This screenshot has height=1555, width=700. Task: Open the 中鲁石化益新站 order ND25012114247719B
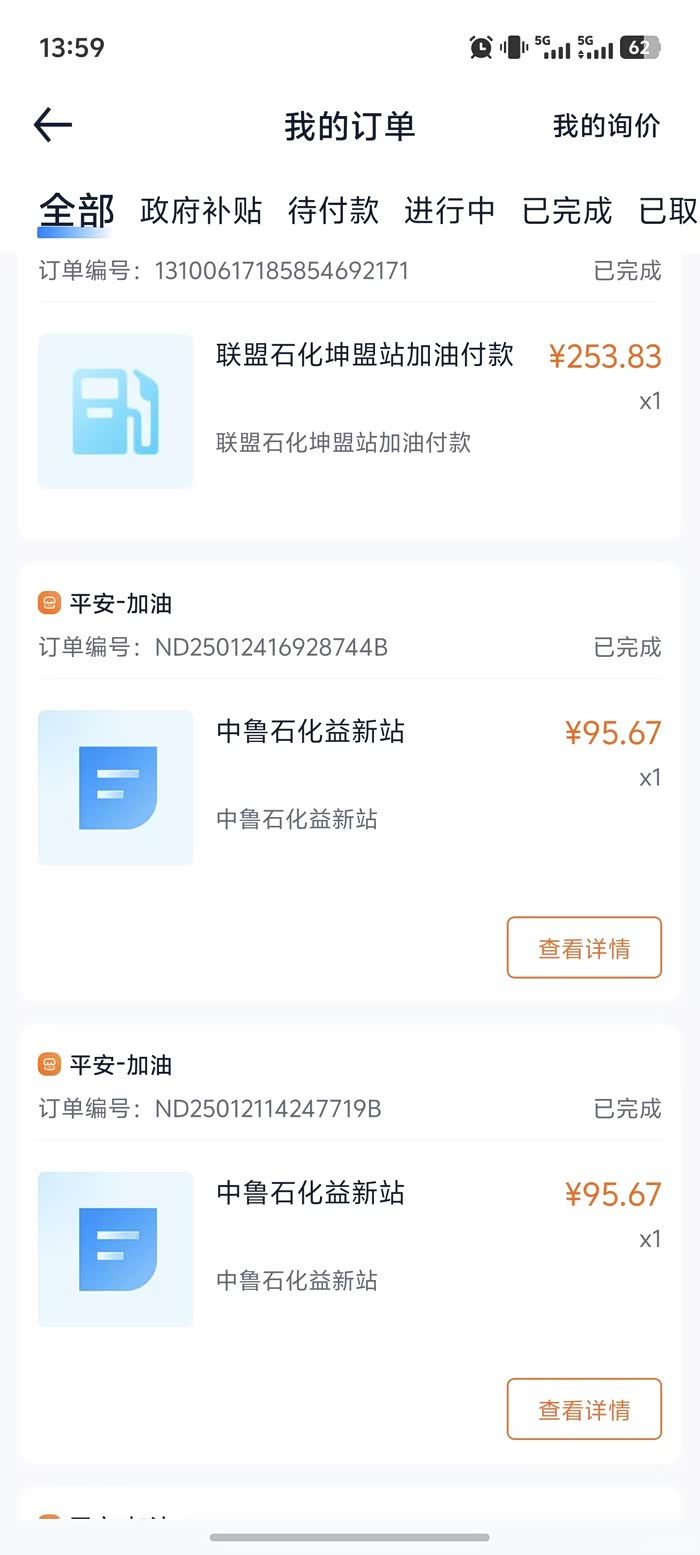click(x=350, y=1249)
